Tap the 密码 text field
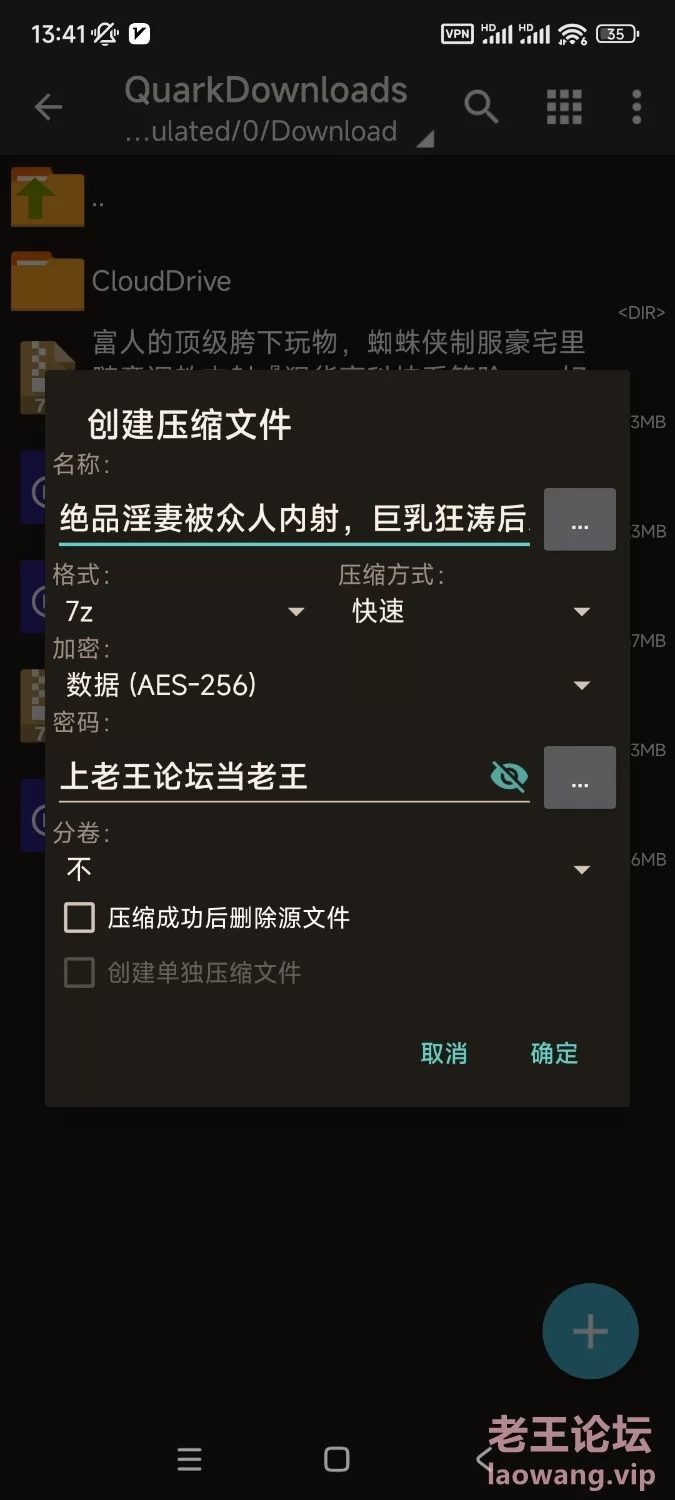675x1500 pixels. pyautogui.click(x=272, y=776)
